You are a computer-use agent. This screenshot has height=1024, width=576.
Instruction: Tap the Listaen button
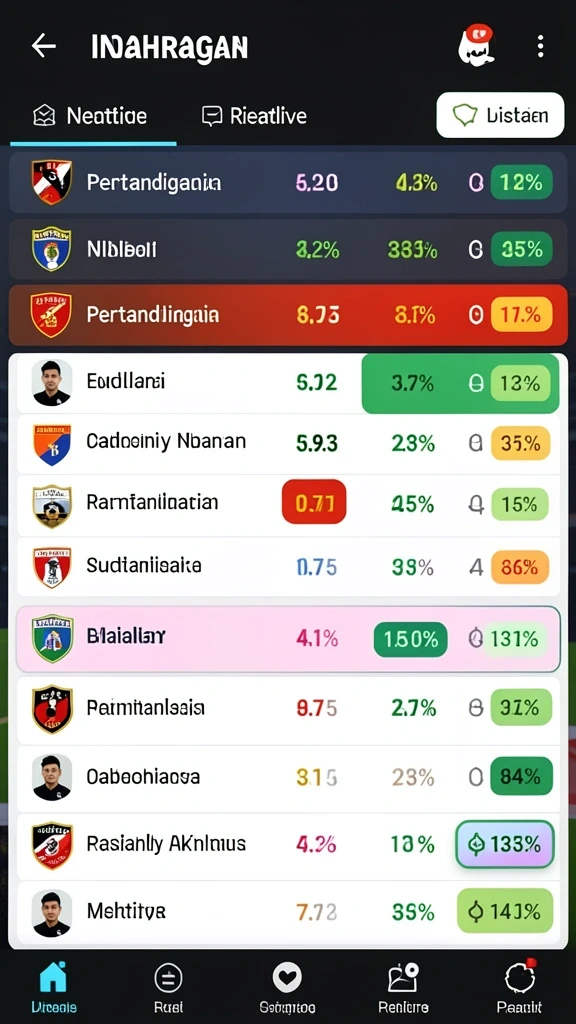[500, 115]
